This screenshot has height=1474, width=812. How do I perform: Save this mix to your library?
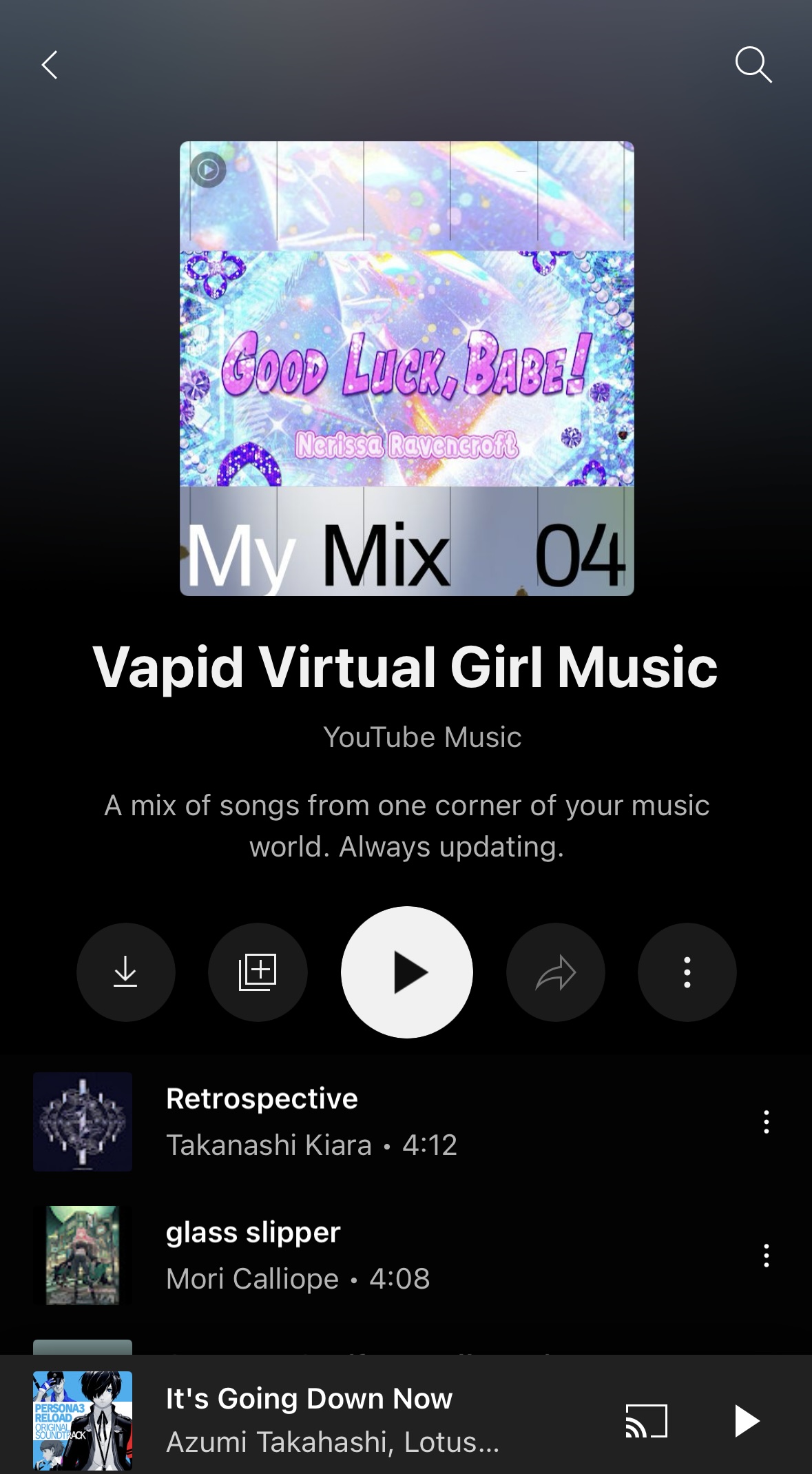coord(258,972)
